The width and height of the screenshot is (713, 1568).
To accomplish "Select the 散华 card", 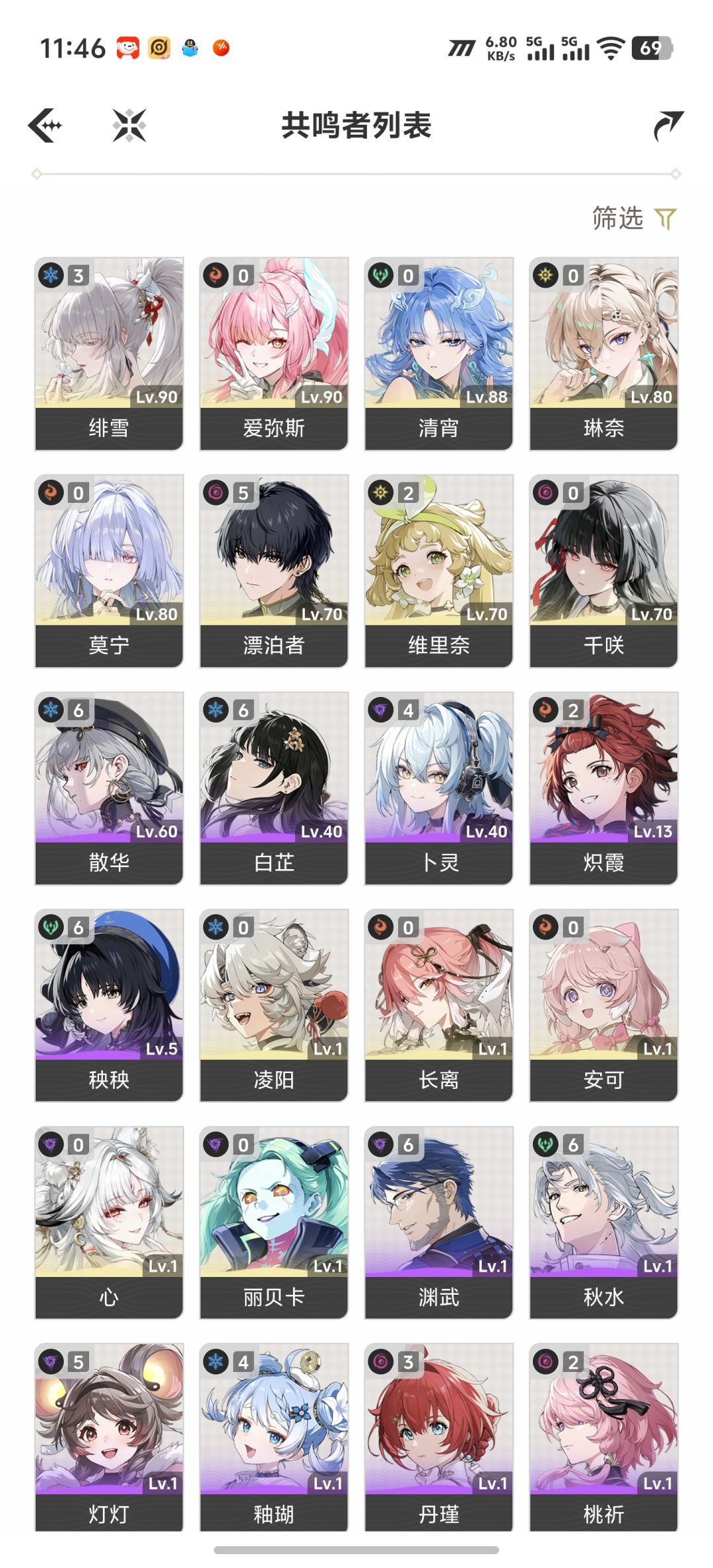I will [109, 788].
